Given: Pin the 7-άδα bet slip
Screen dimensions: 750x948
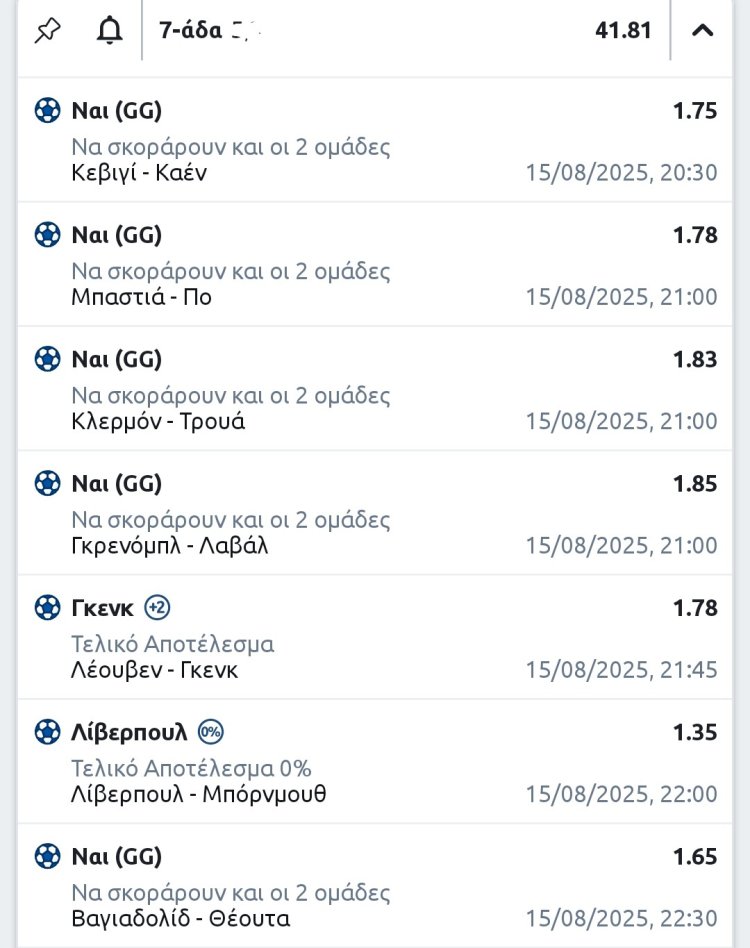Looking at the screenshot, I should coord(47,30).
